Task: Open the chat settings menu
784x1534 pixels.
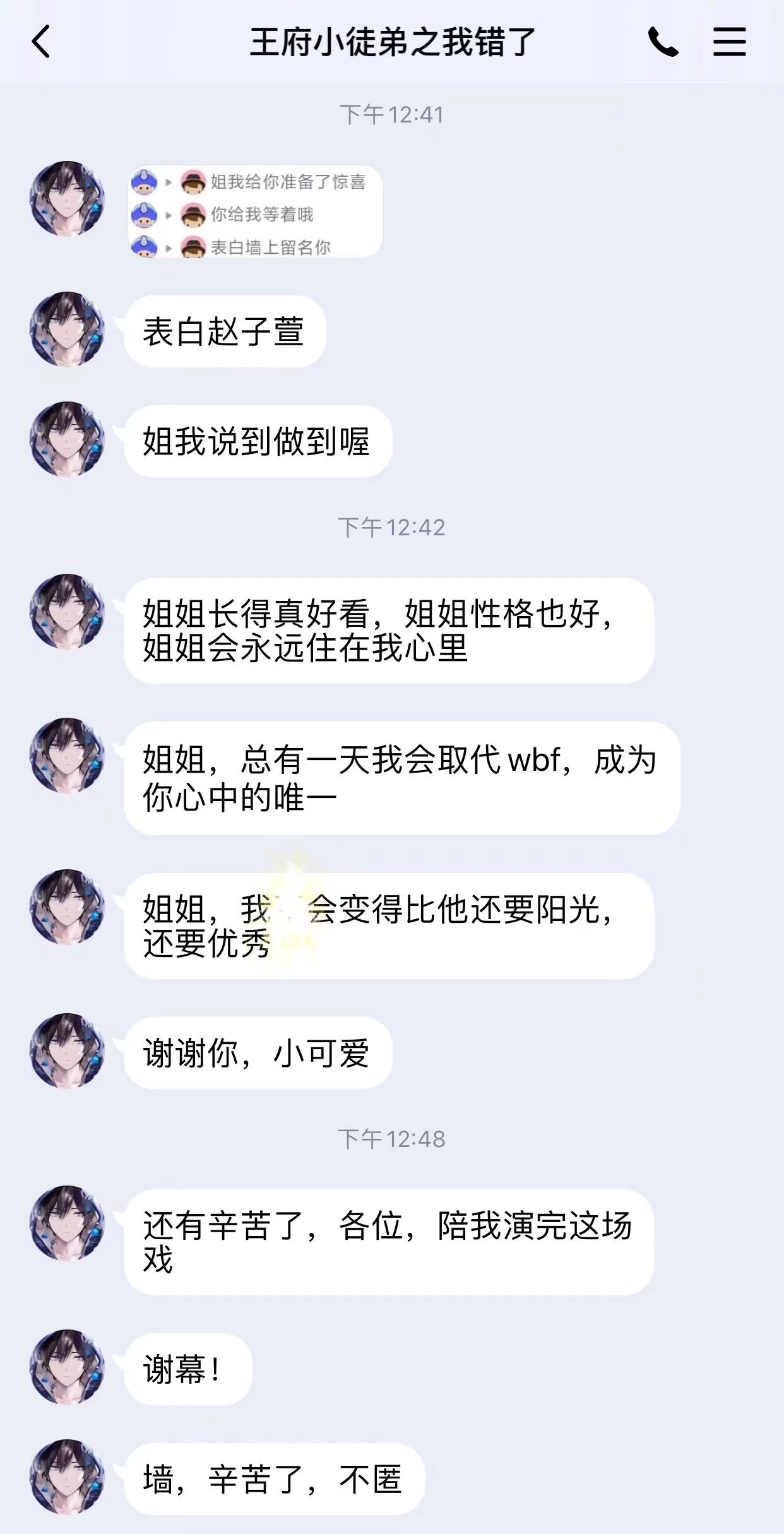Action: 729,42
